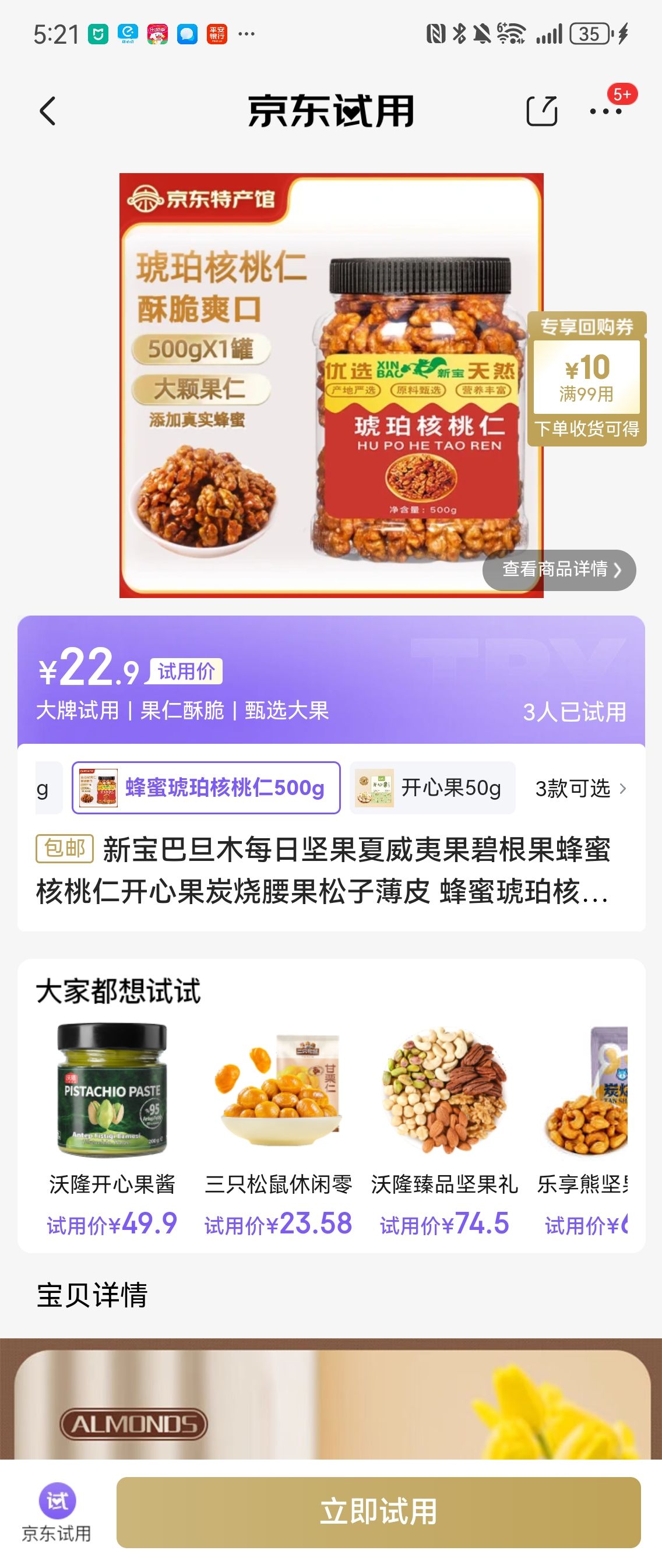The width and height of the screenshot is (662, 1568).
Task: Choose the 开心果50g variant
Action: coord(432,787)
